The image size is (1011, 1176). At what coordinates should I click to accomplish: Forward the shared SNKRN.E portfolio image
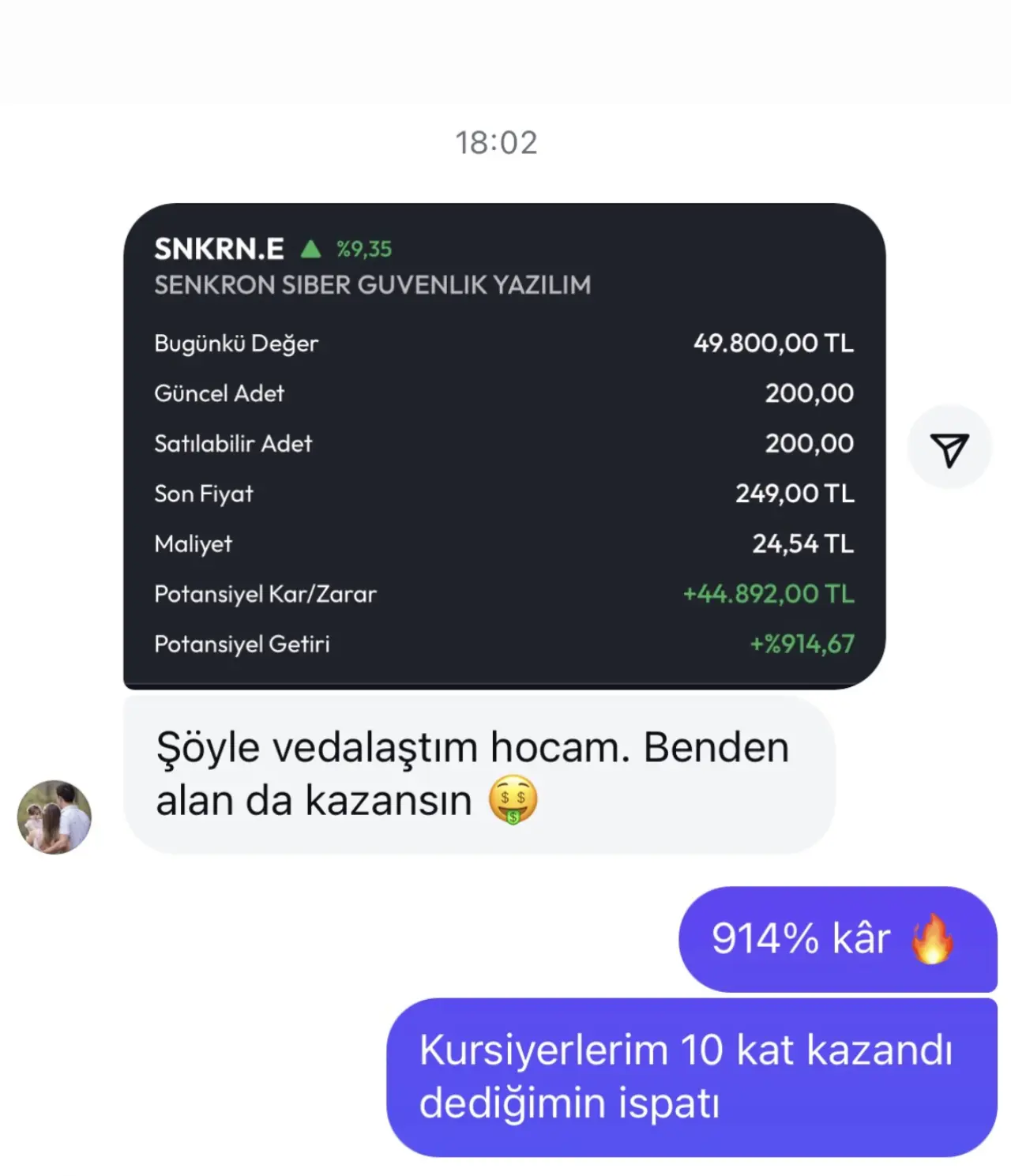tap(949, 448)
